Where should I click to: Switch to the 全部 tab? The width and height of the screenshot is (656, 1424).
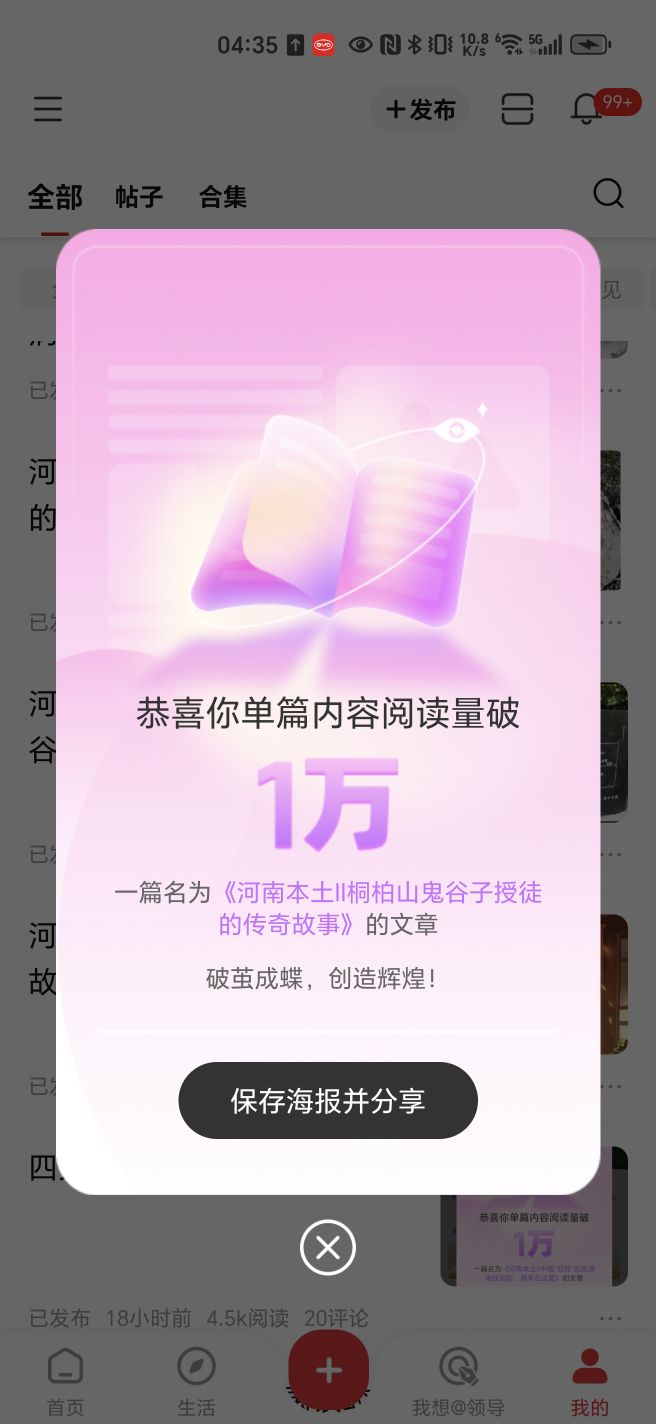(55, 197)
